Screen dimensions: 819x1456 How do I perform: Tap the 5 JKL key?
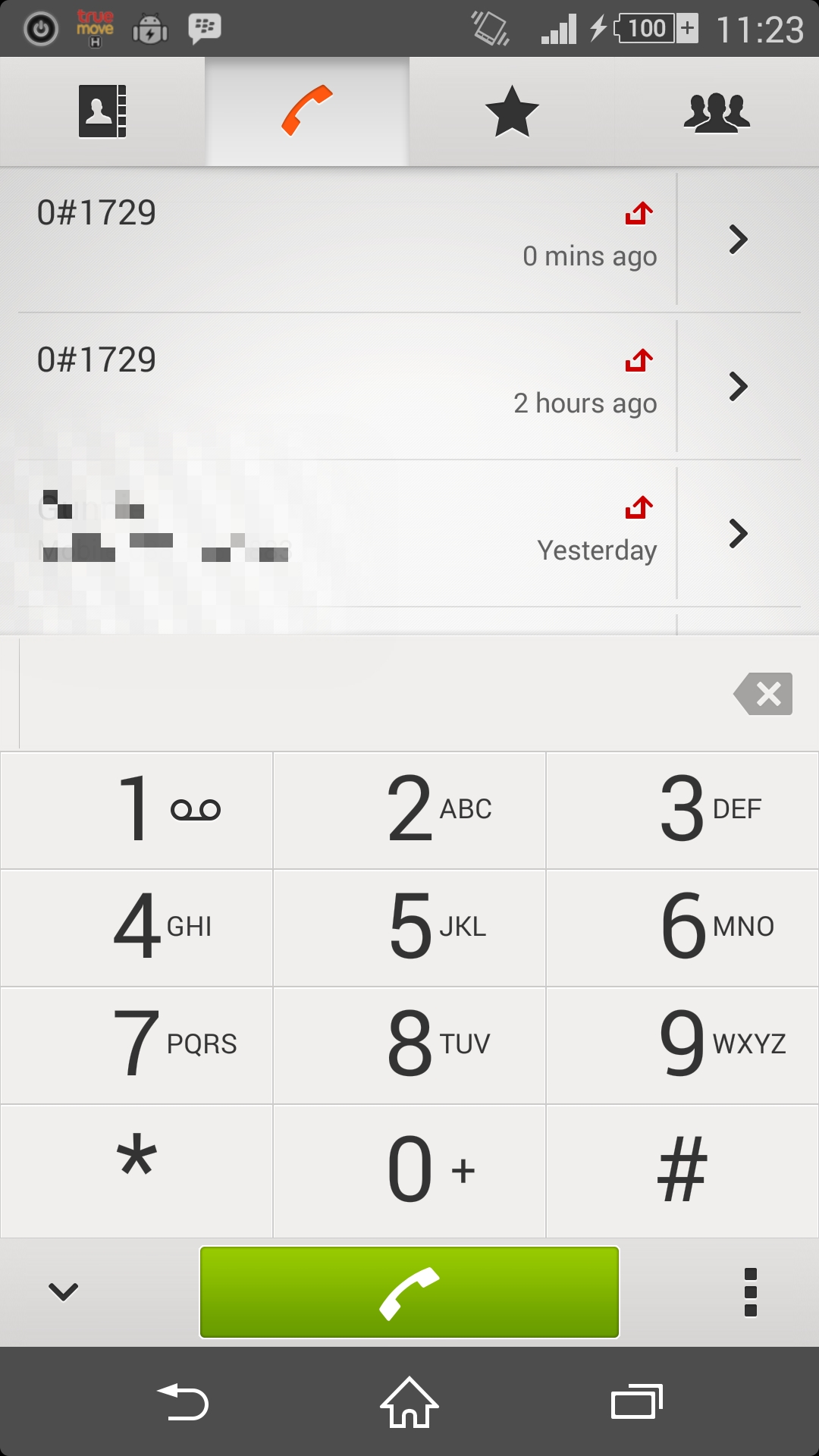pos(409,927)
